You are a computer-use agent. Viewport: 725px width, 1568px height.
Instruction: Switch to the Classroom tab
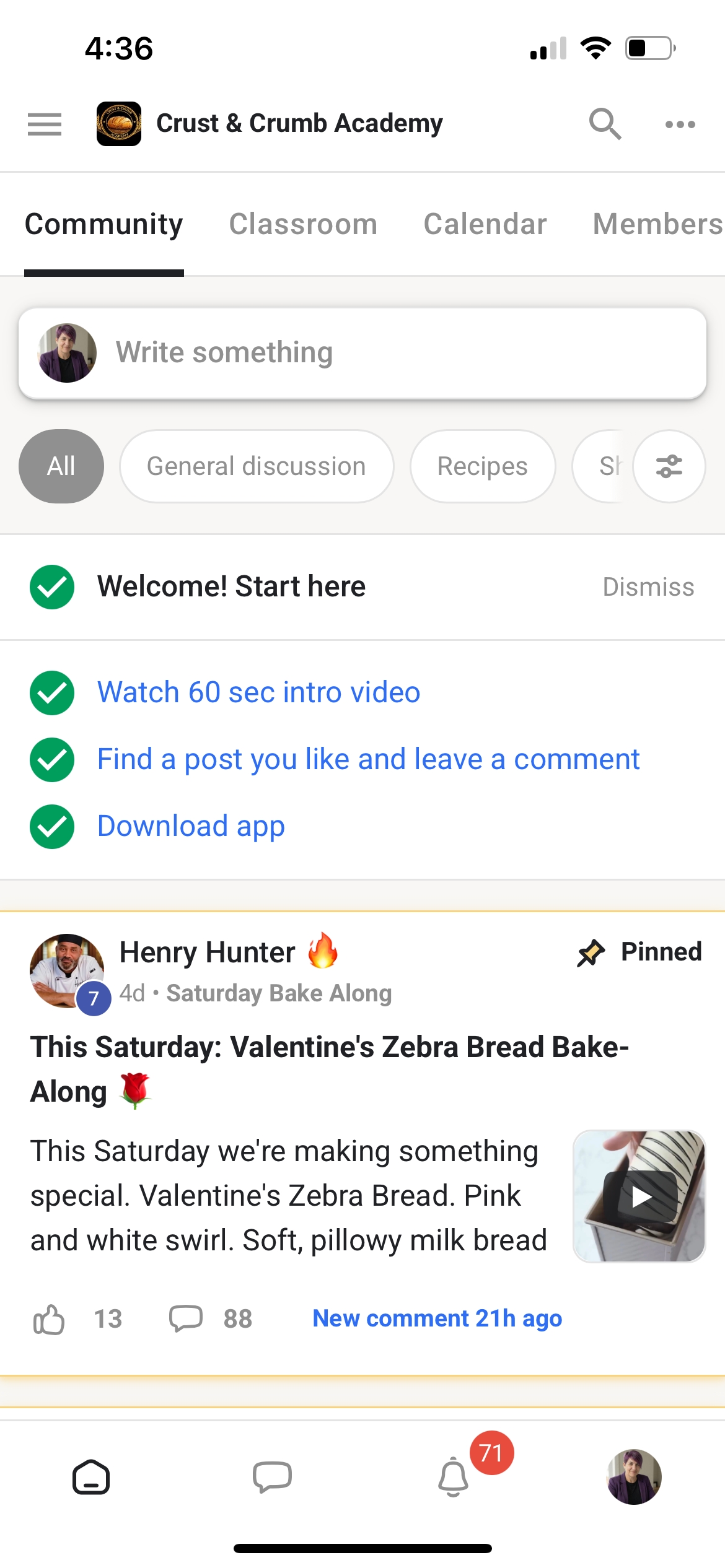[303, 224]
